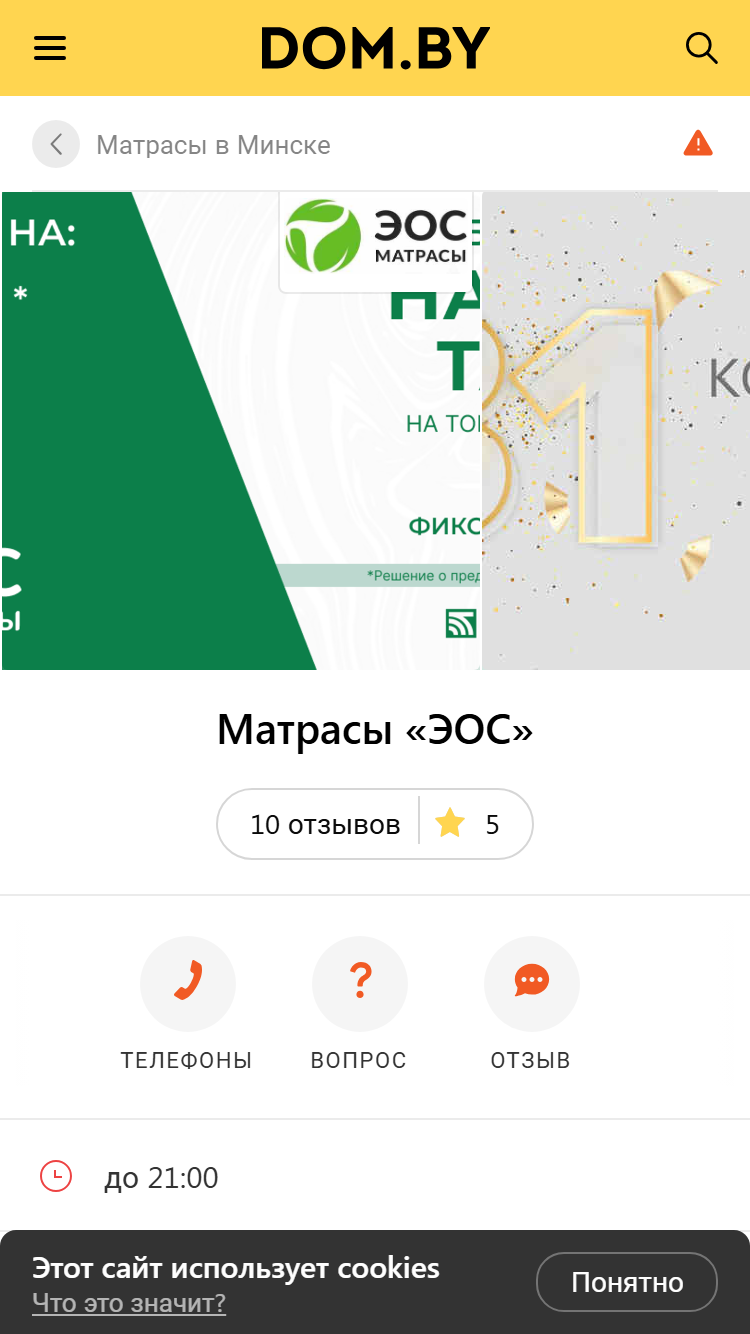Image resolution: width=750 pixels, height=1334 pixels.
Task: View the 10 отзывов rating pill
Action: (x=375, y=824)
